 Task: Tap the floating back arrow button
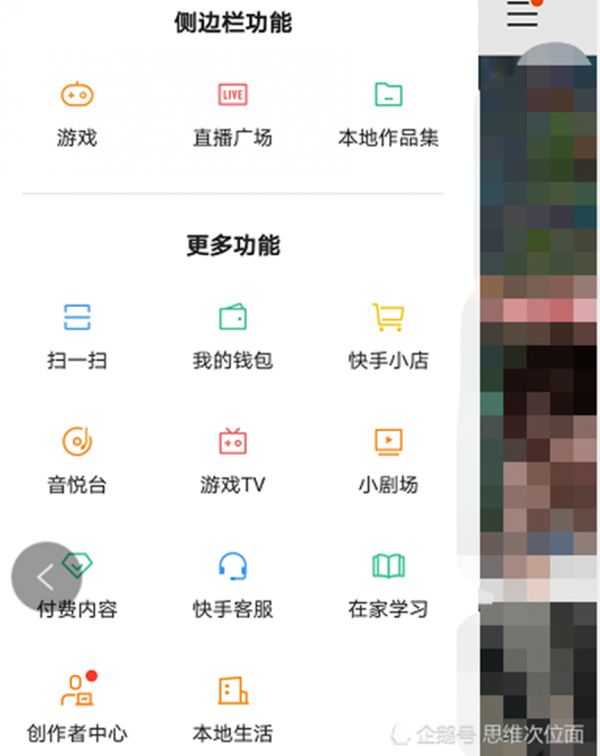coord(45,576)
